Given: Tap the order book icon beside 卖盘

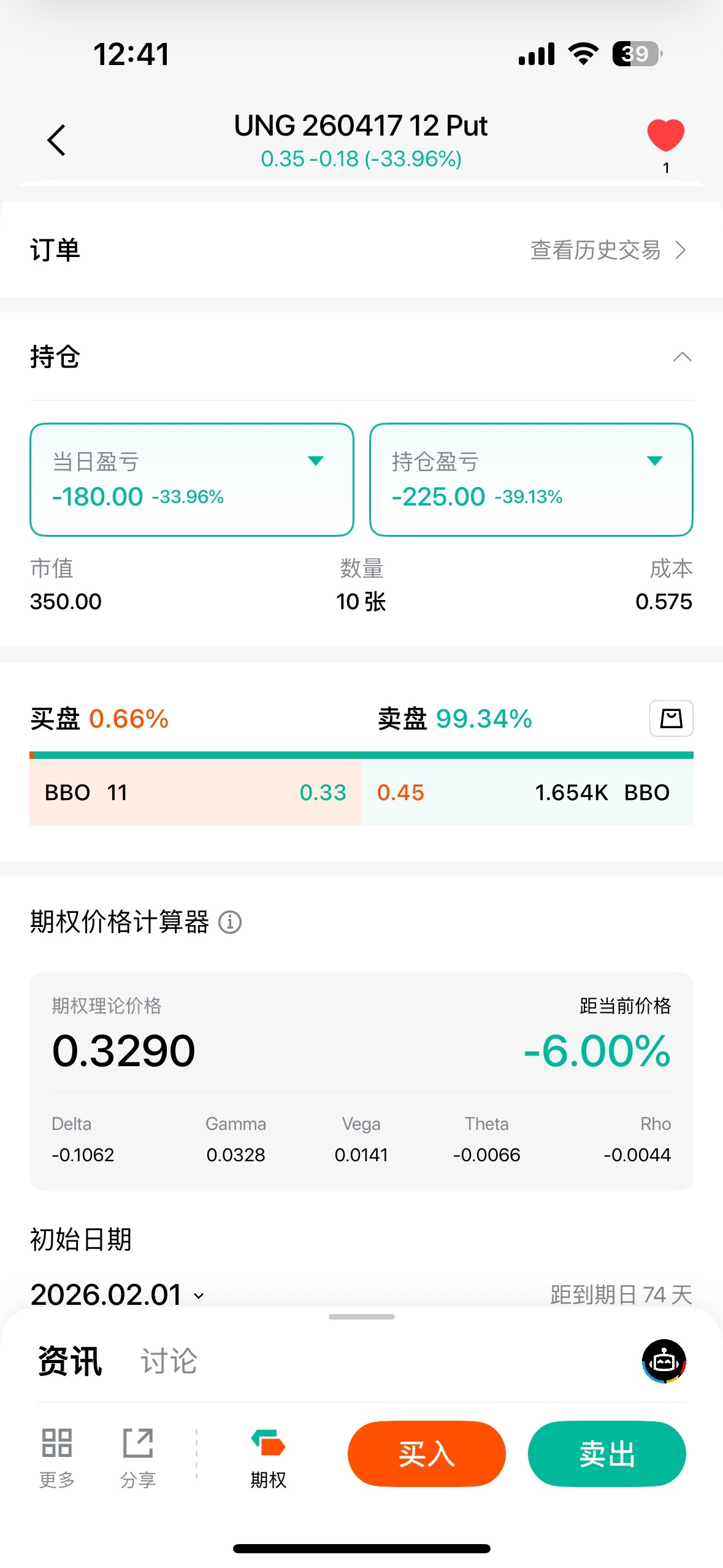Looking at the screenshot, I should point(671,718).
